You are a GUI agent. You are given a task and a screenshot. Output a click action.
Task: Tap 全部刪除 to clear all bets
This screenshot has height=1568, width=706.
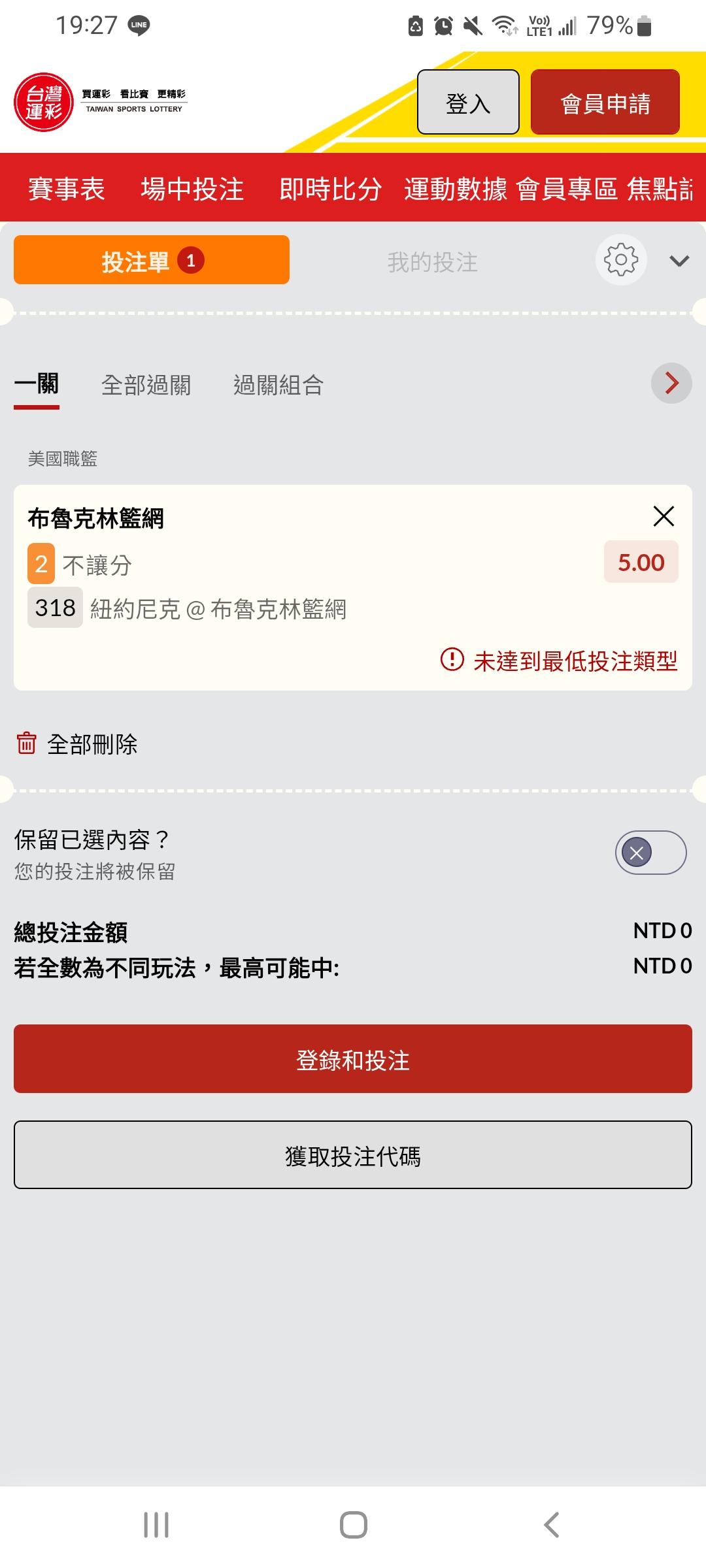point(77,744)
